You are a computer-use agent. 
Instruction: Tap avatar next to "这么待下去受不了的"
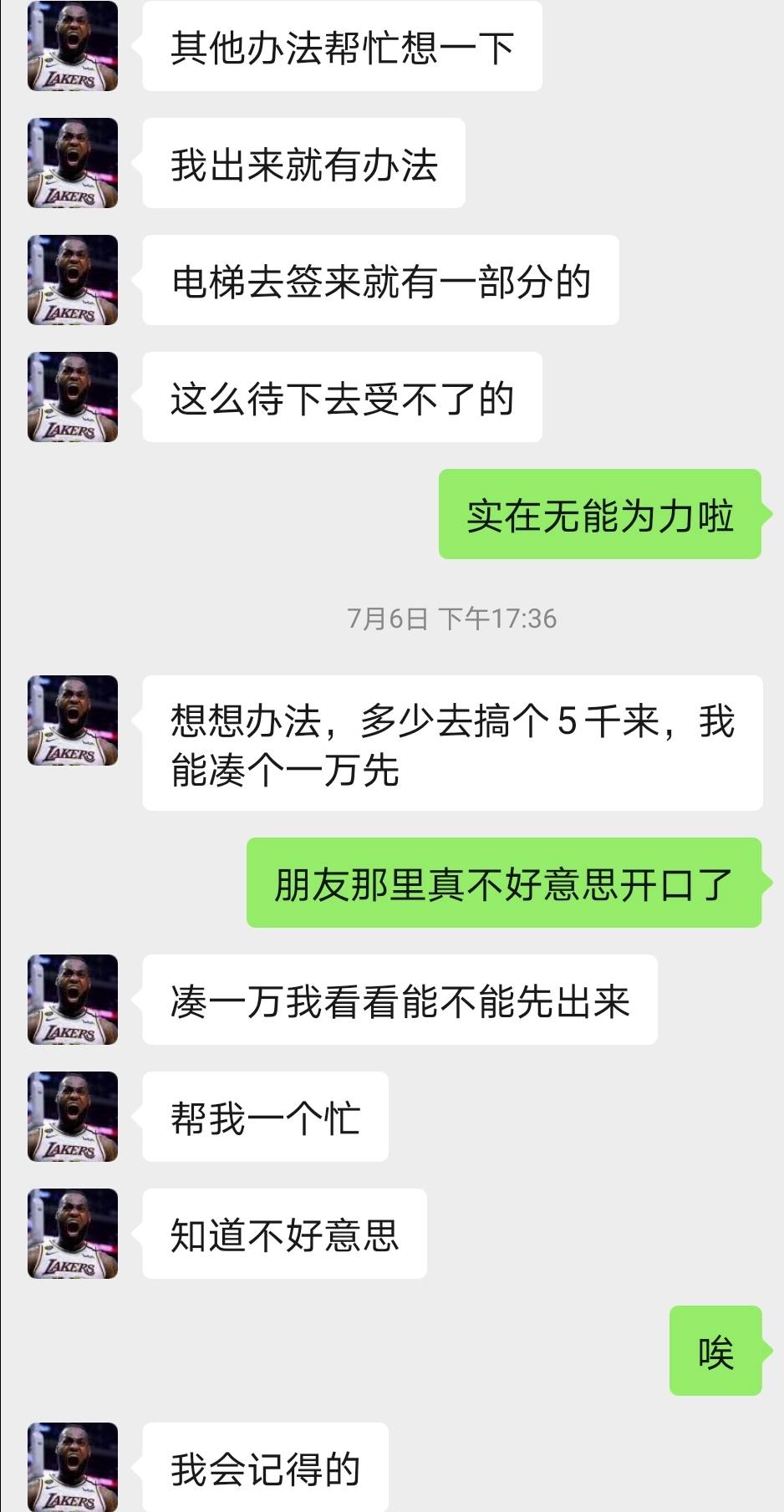pos(73,397)
